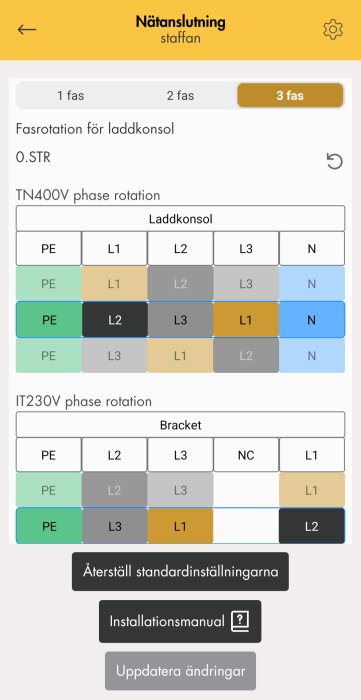Switch to the 1 fas option
The width and height of the screenshot is (361, 700).
71,95
